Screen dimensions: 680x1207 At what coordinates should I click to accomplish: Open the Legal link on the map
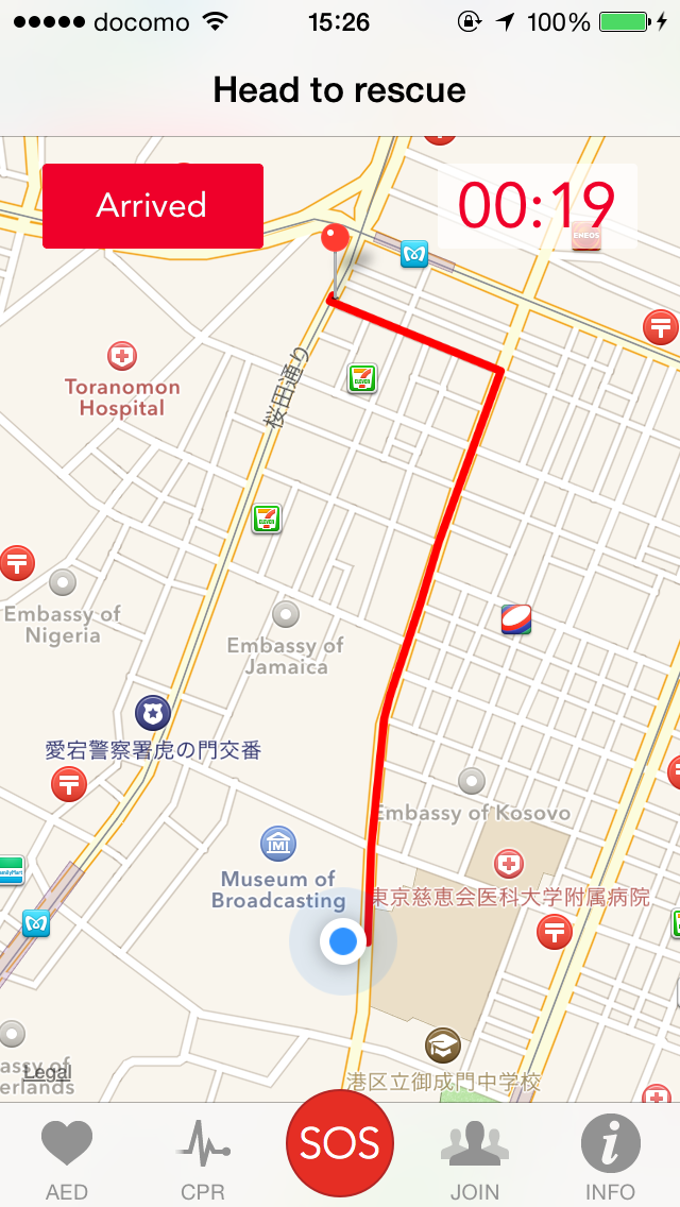pyautogui.click(x=48, y=1073)
